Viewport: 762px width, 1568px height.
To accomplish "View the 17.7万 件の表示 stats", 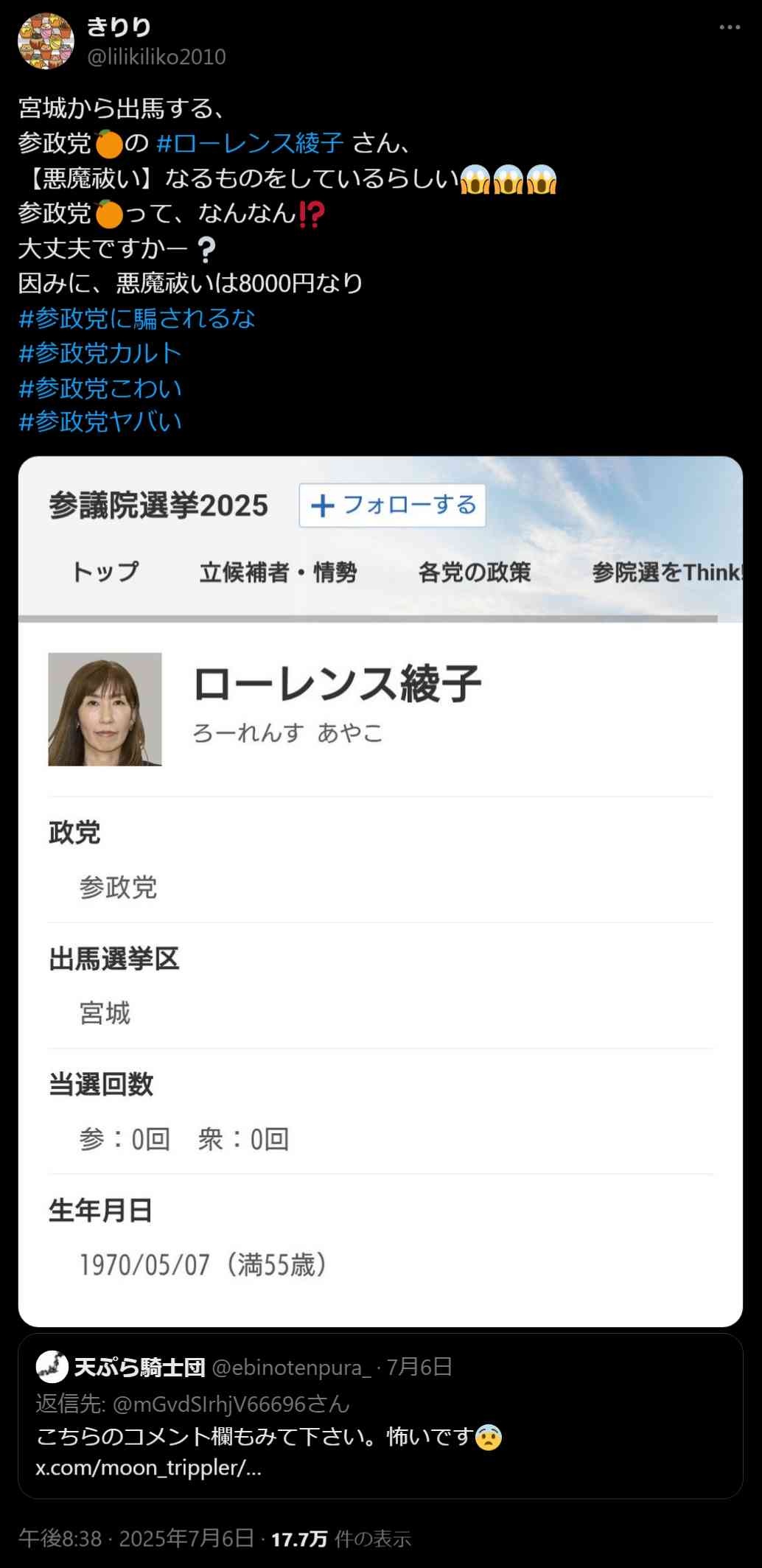I will click(340, 1539).
